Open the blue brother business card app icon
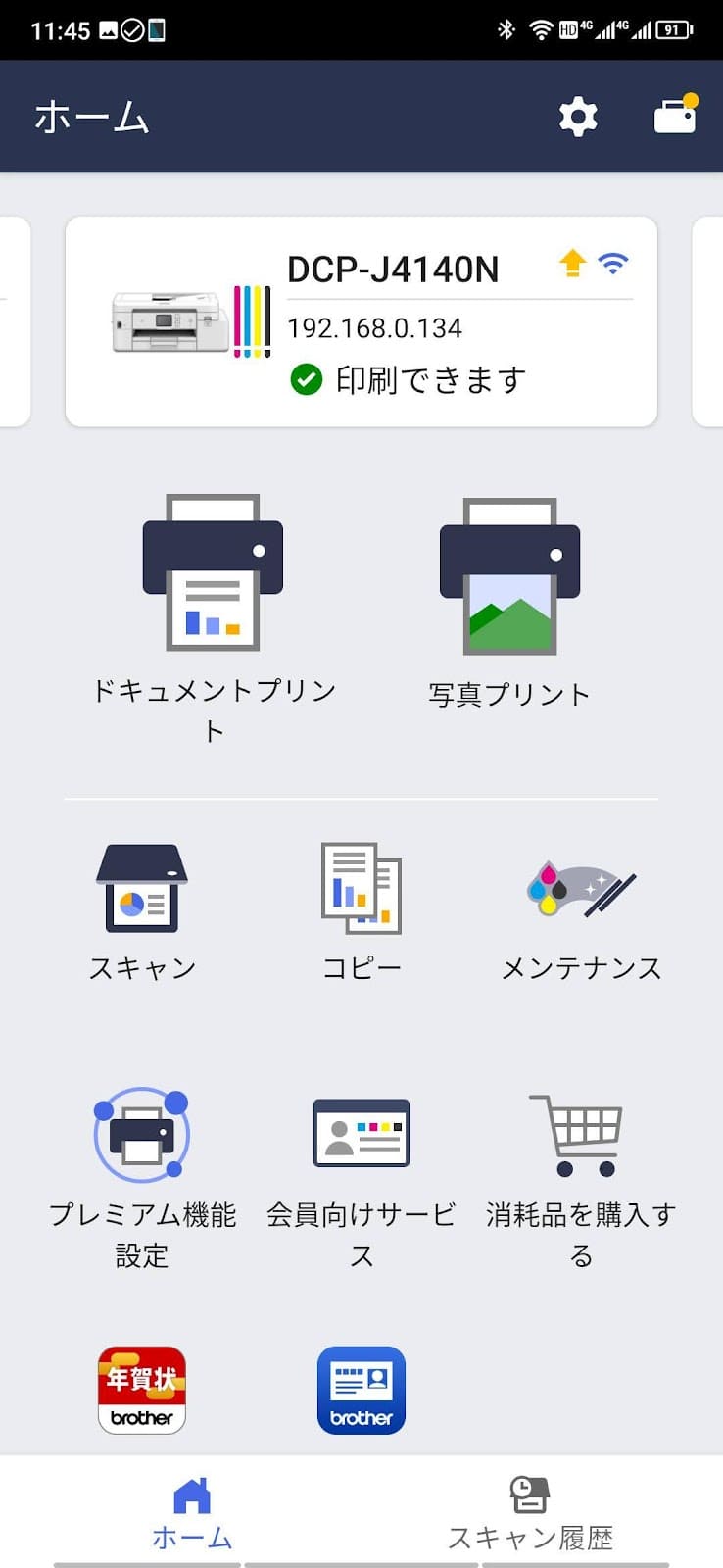723x1568 pixels. (361, 1390)
